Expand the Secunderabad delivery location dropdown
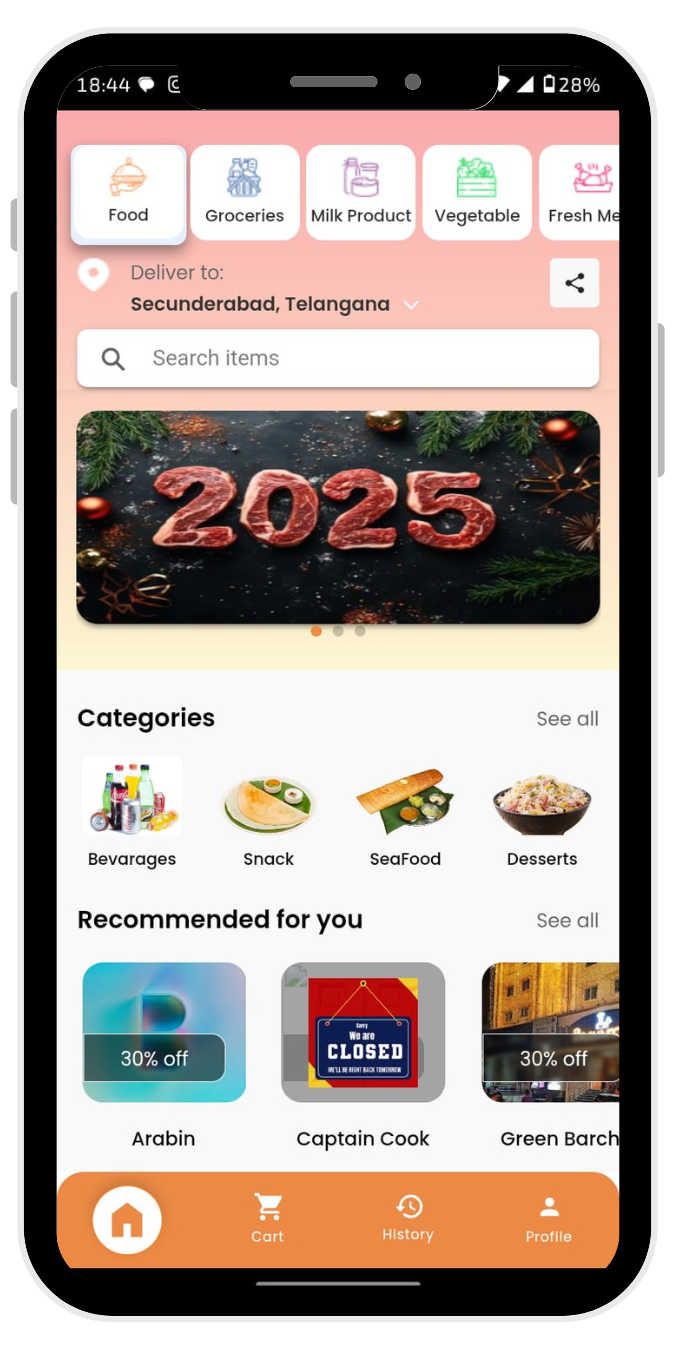 pos(410,305)
